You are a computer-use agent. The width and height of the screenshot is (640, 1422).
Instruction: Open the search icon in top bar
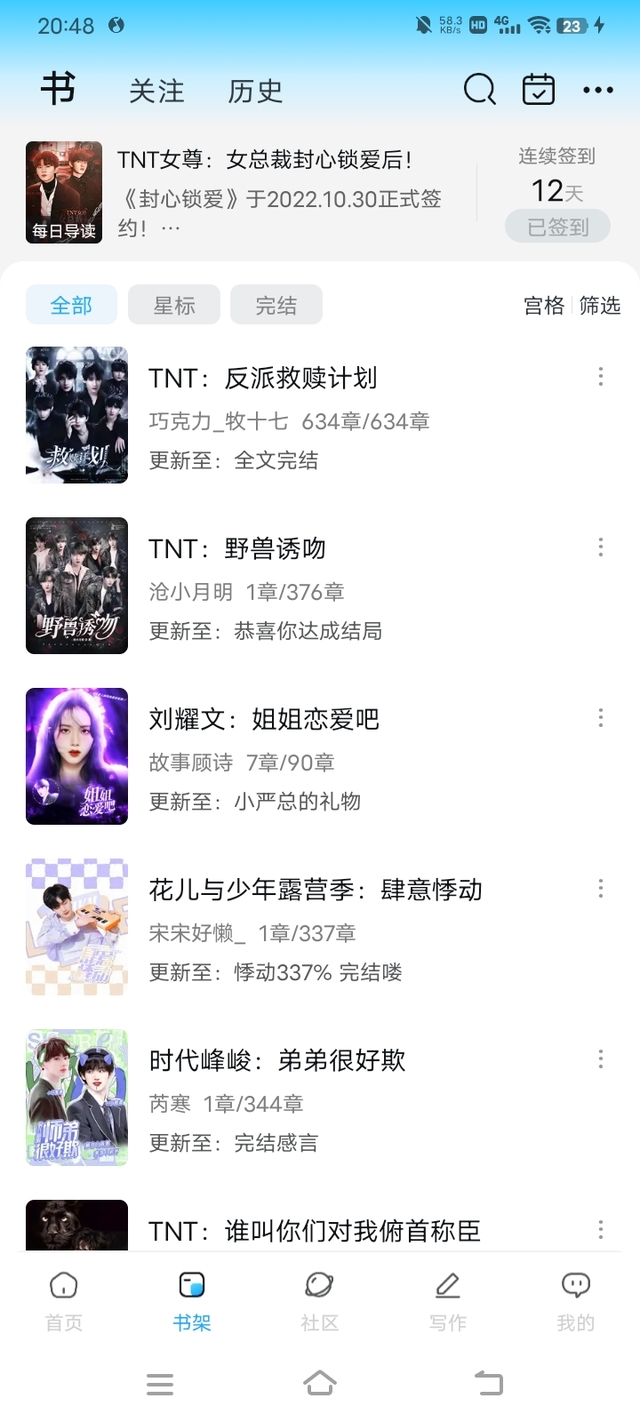480,90
